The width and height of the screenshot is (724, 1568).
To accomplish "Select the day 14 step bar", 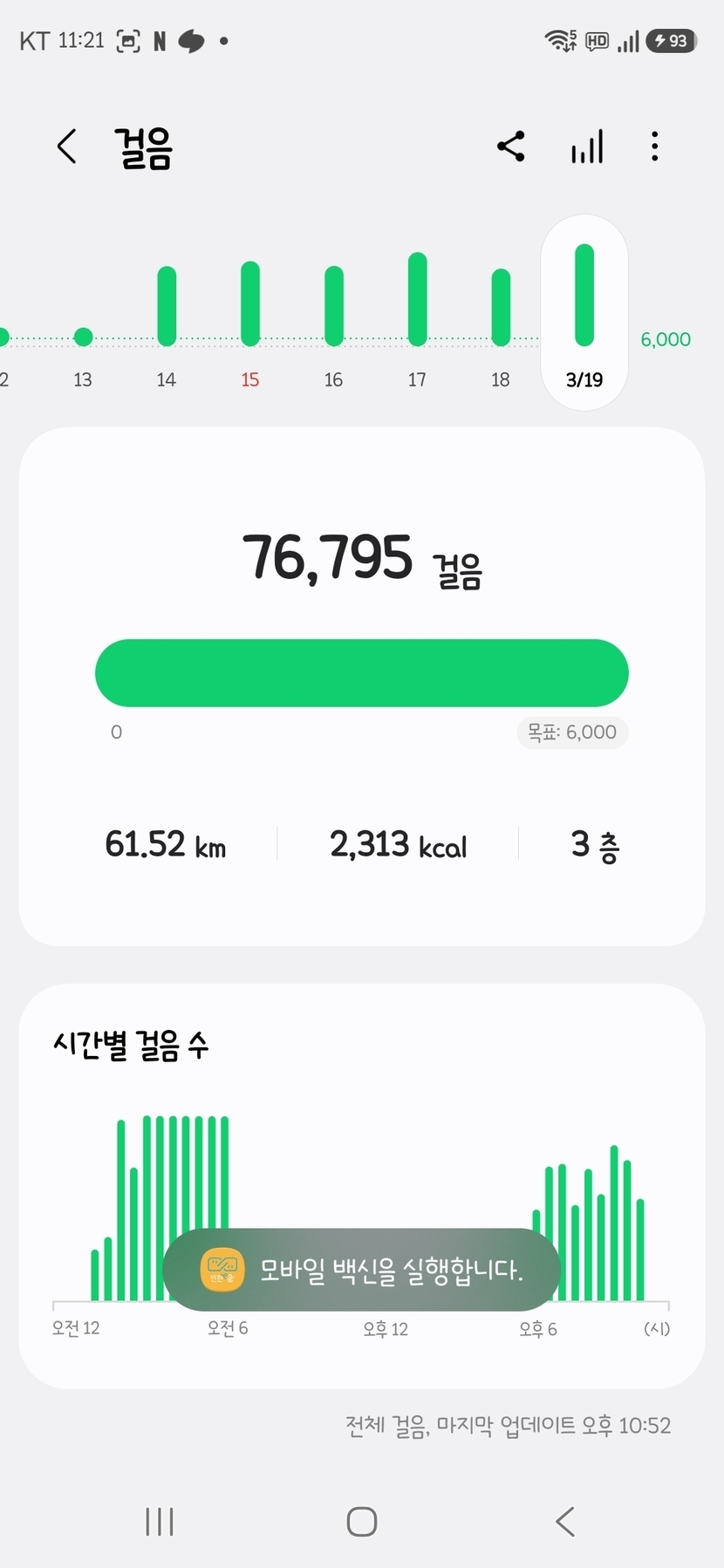I will pyautogui.click(x=167, y=306).
